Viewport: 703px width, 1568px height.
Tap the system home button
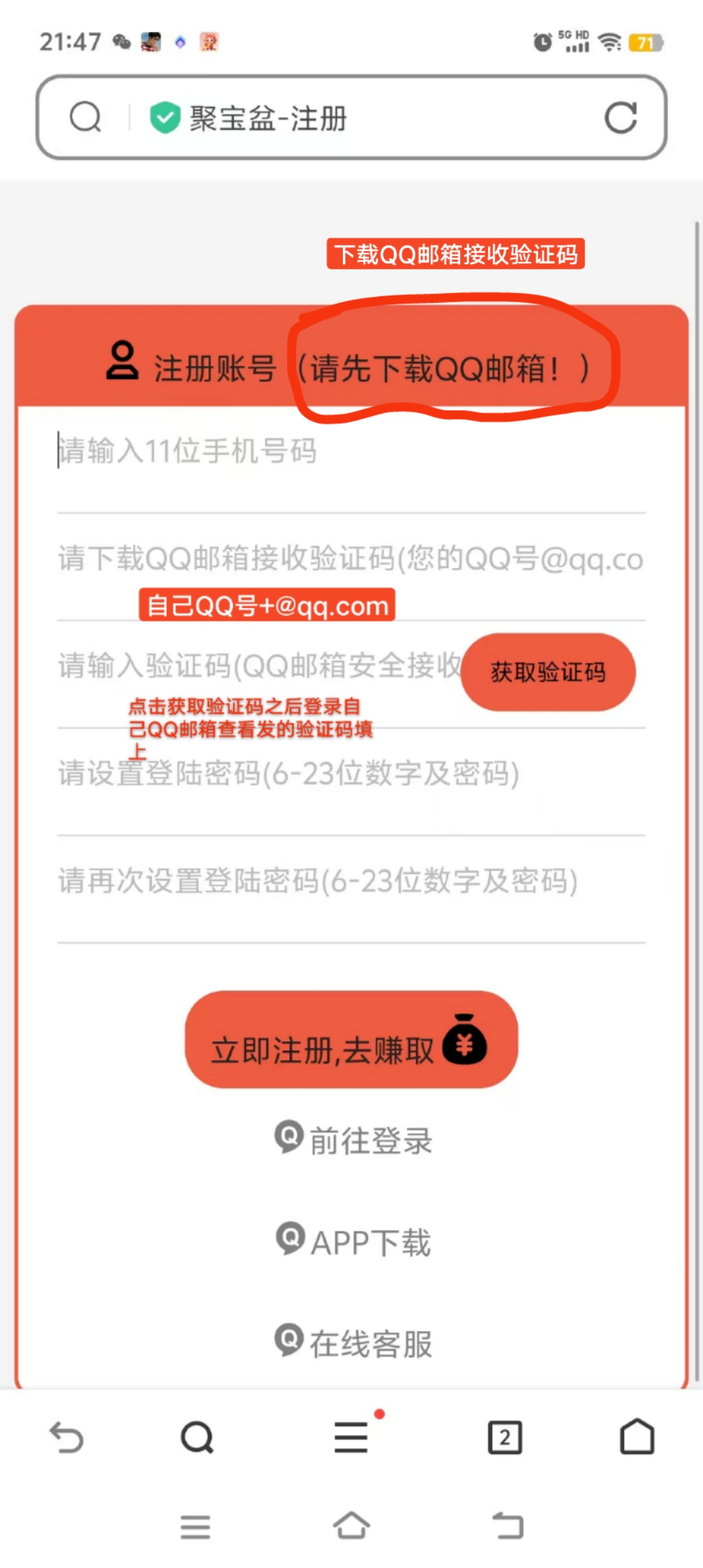[351, 1526]
